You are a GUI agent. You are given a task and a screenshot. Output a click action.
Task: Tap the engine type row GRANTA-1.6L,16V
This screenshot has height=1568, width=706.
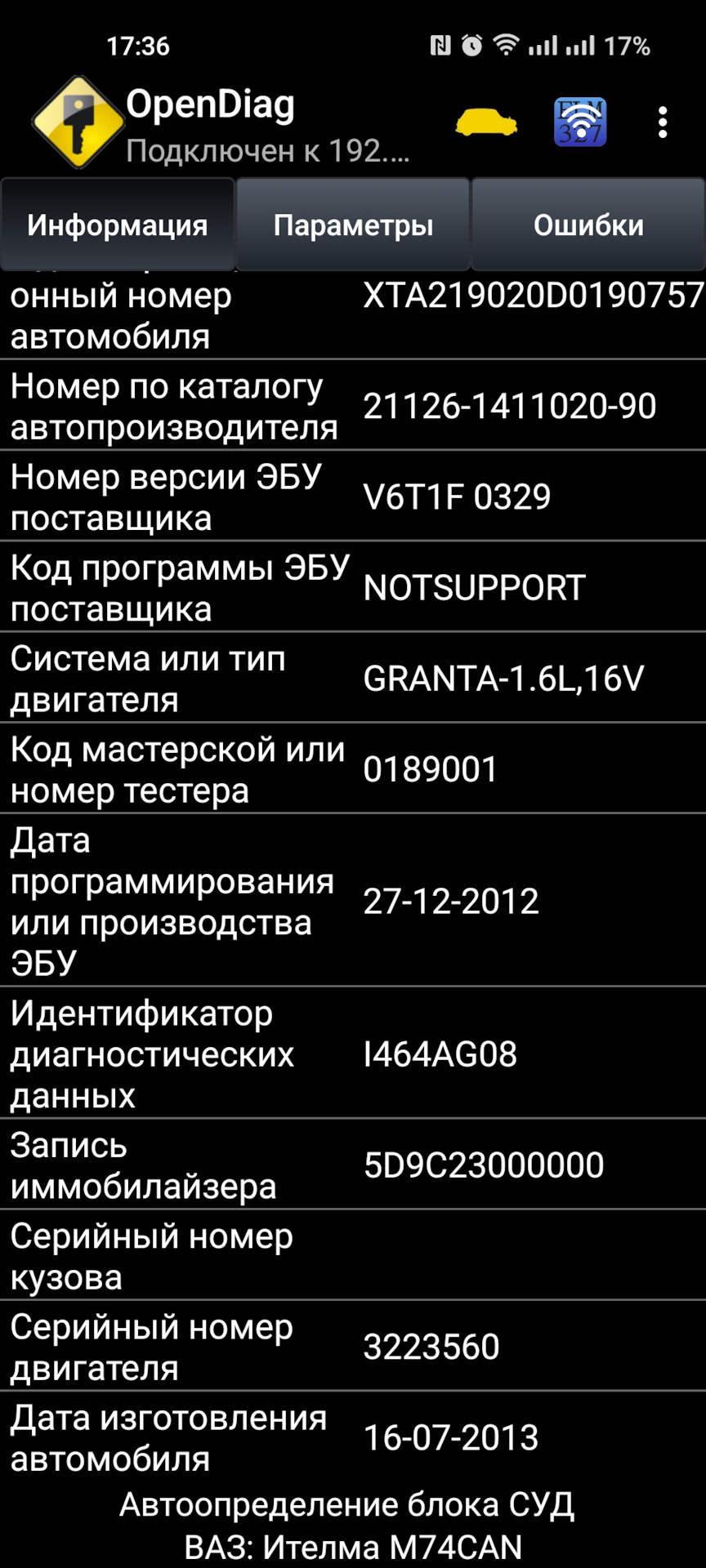353,677
